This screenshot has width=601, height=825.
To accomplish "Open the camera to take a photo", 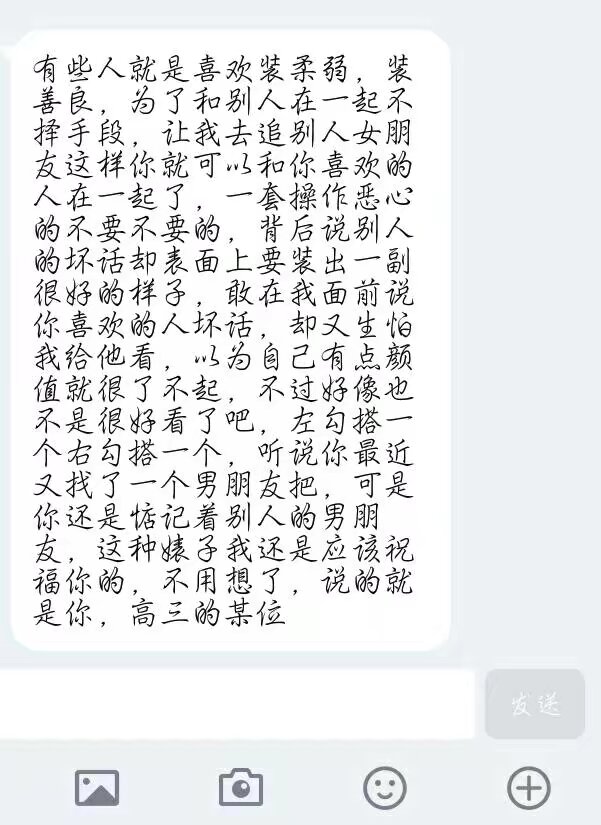I will pos(241,788).
